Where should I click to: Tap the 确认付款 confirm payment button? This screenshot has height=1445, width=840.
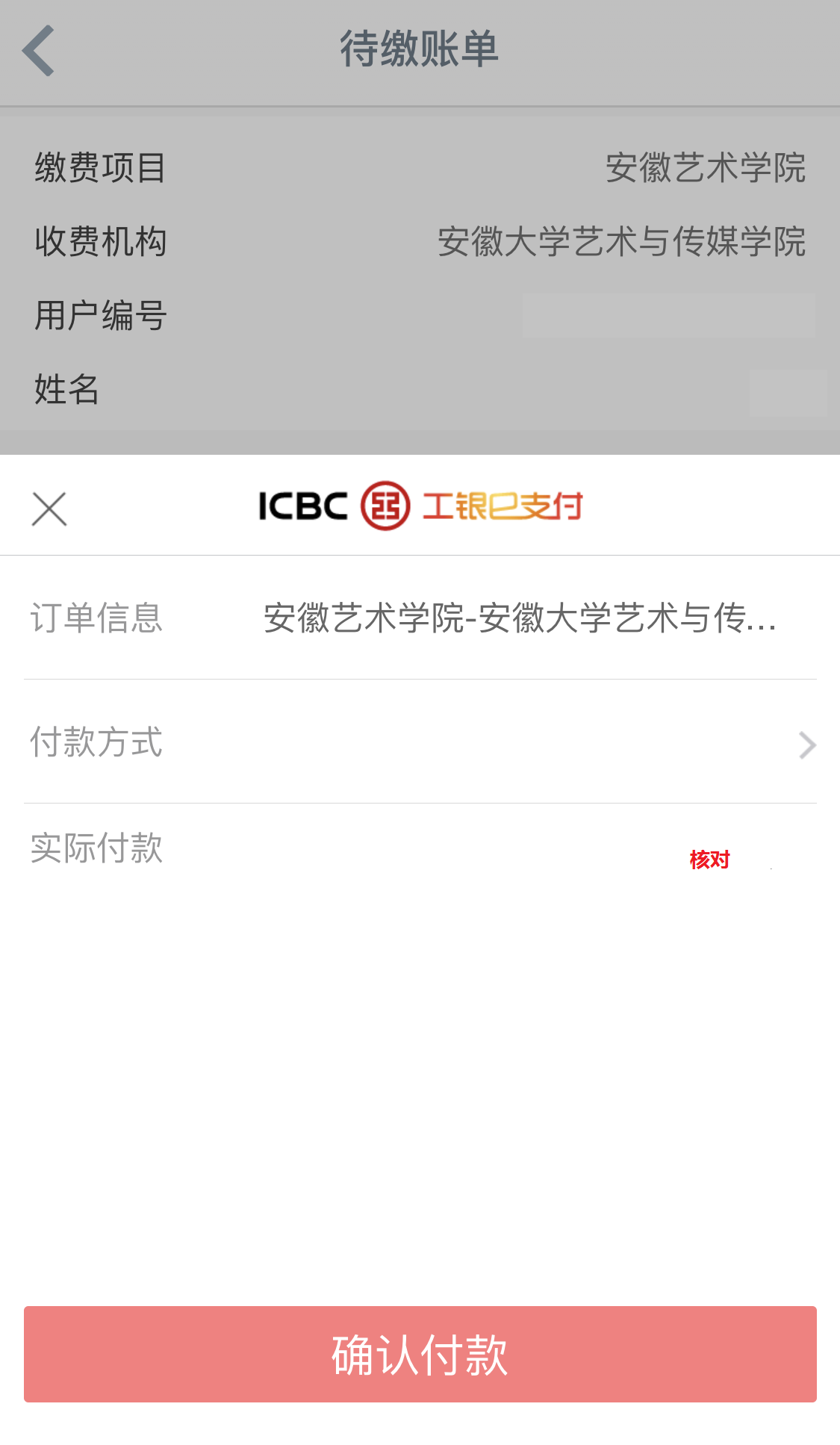pos(420,1353)
